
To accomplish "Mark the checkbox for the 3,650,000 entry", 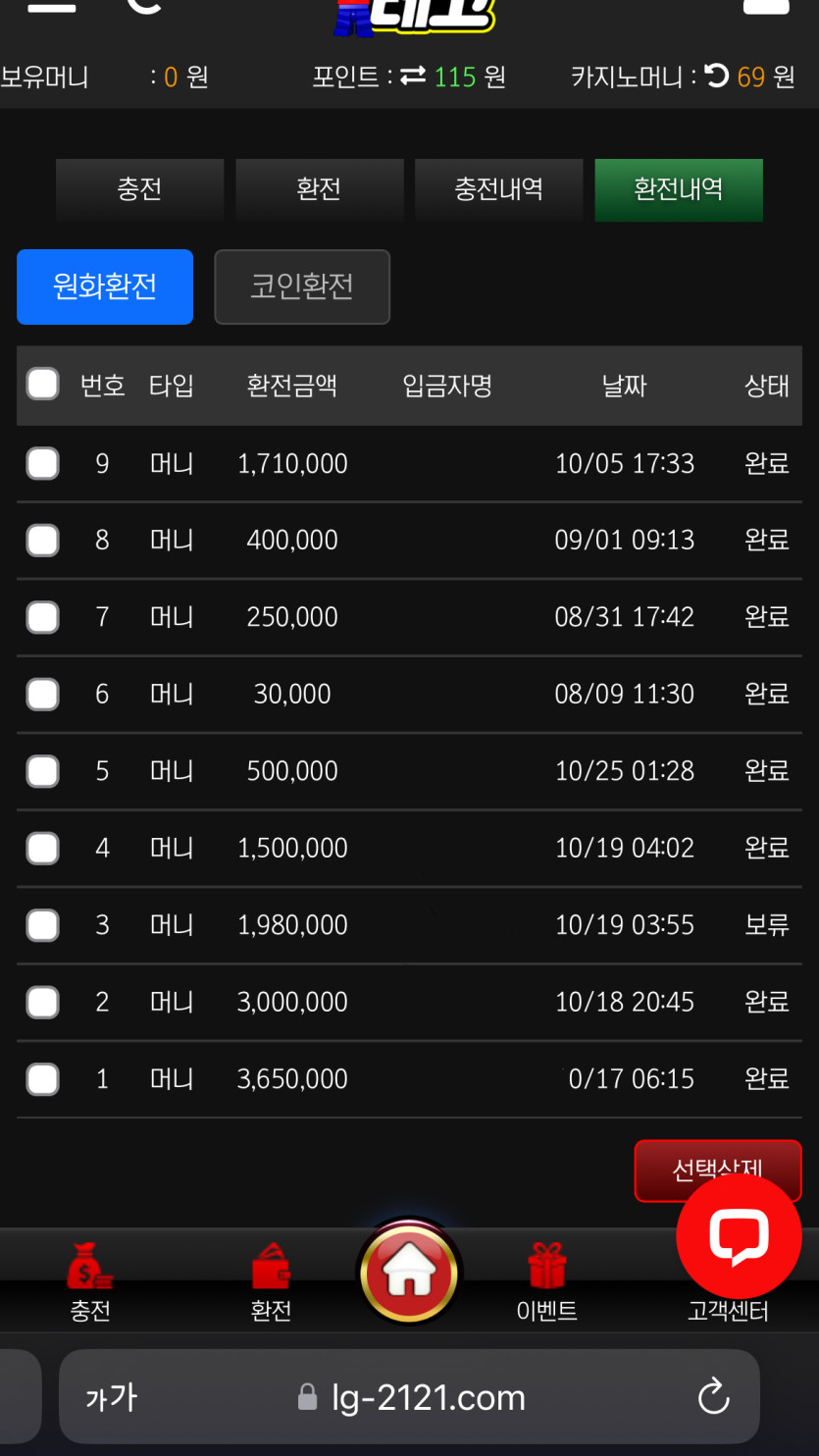I will (x=42, y=1079).
